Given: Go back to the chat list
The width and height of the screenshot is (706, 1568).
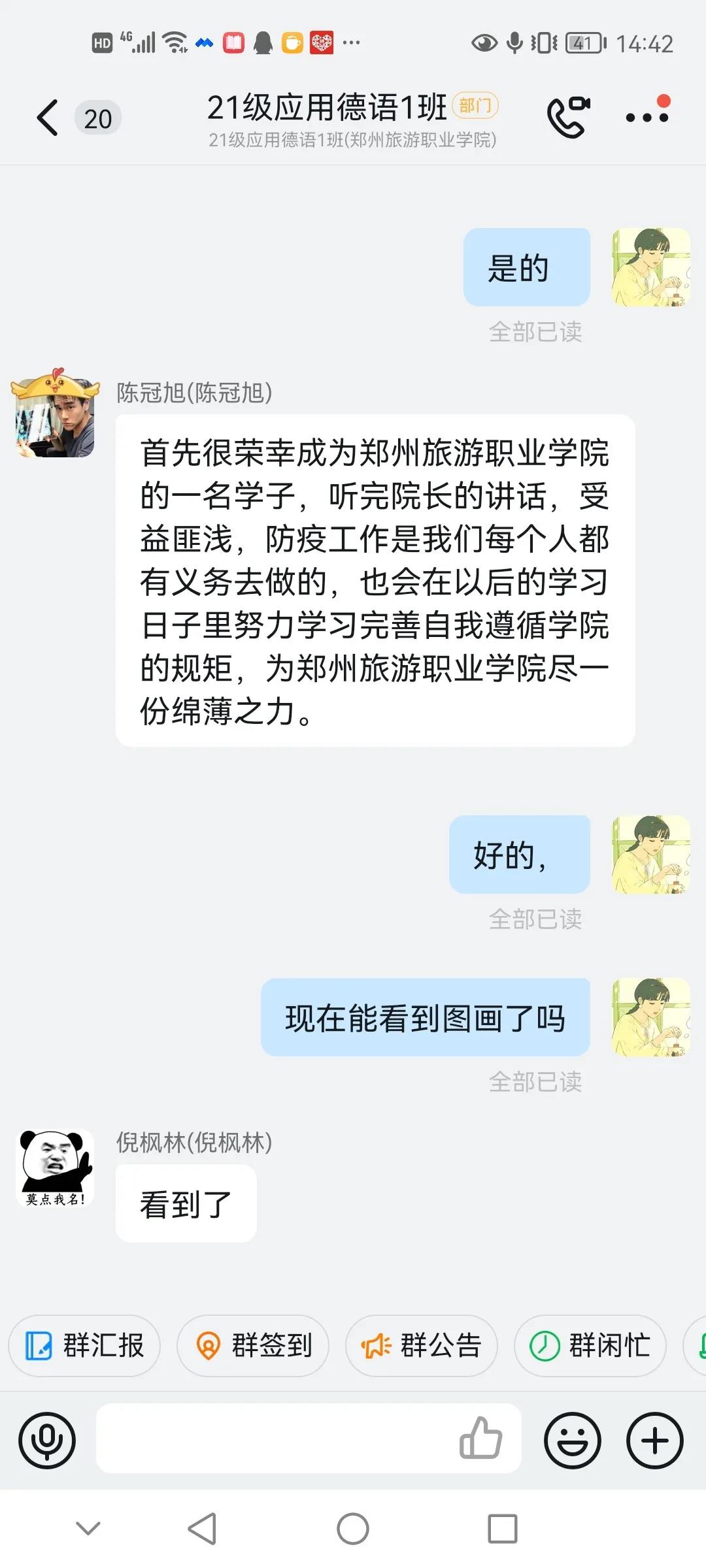Looking at the screenshot, I should [48, 118].
